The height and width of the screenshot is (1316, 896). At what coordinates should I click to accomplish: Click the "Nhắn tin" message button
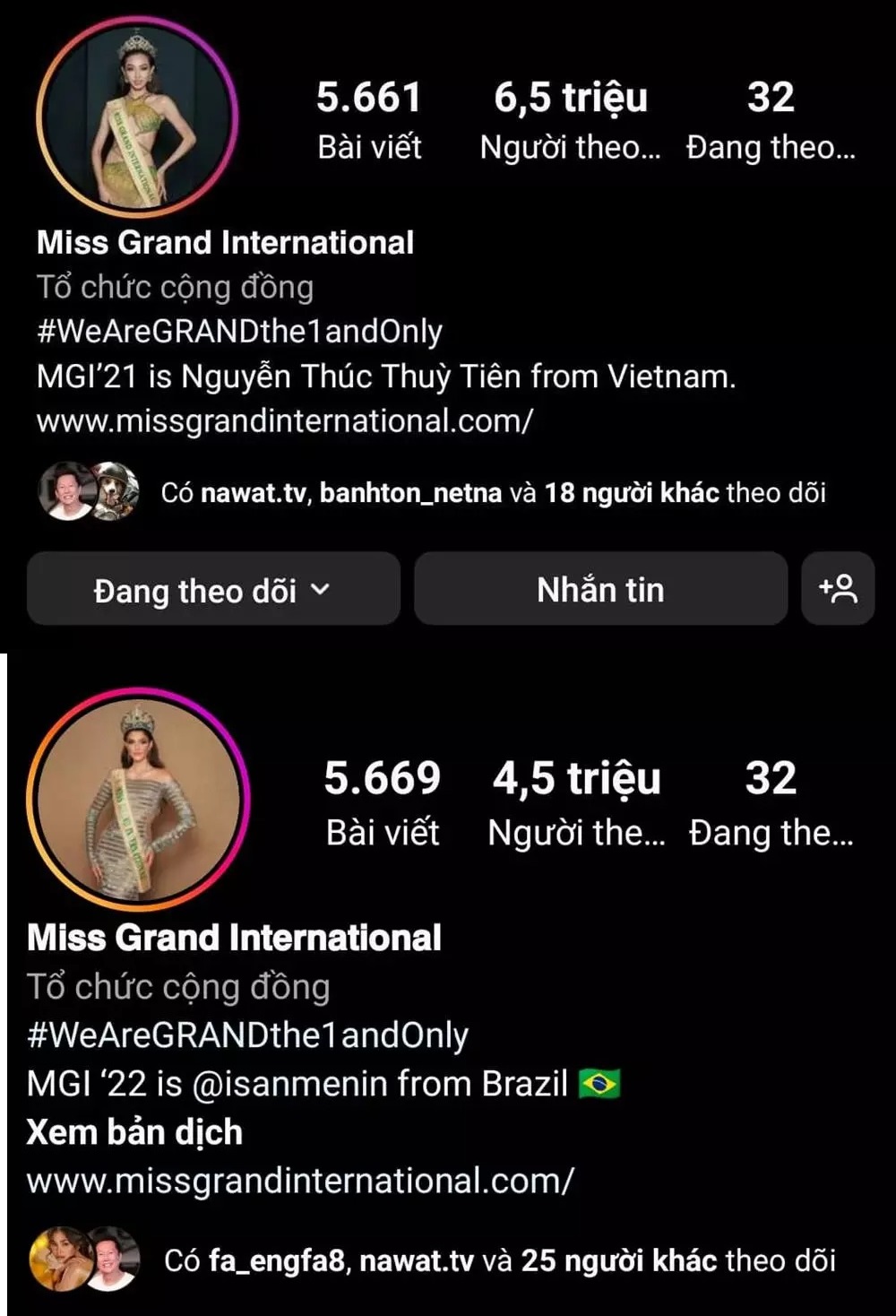coord(600,589)
